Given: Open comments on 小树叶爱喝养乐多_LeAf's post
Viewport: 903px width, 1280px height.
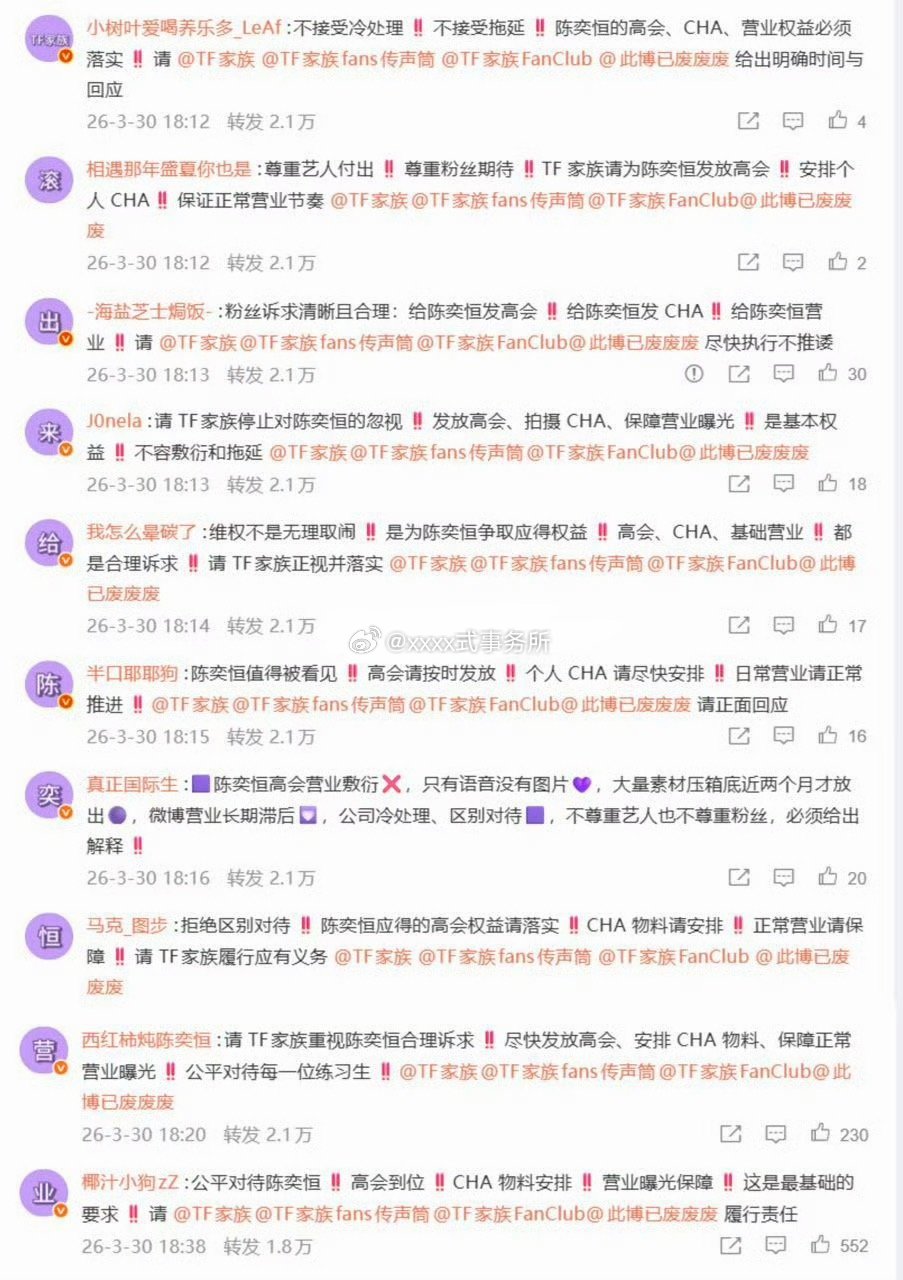Looking at the screenshot, I should (x=792, y=119).
